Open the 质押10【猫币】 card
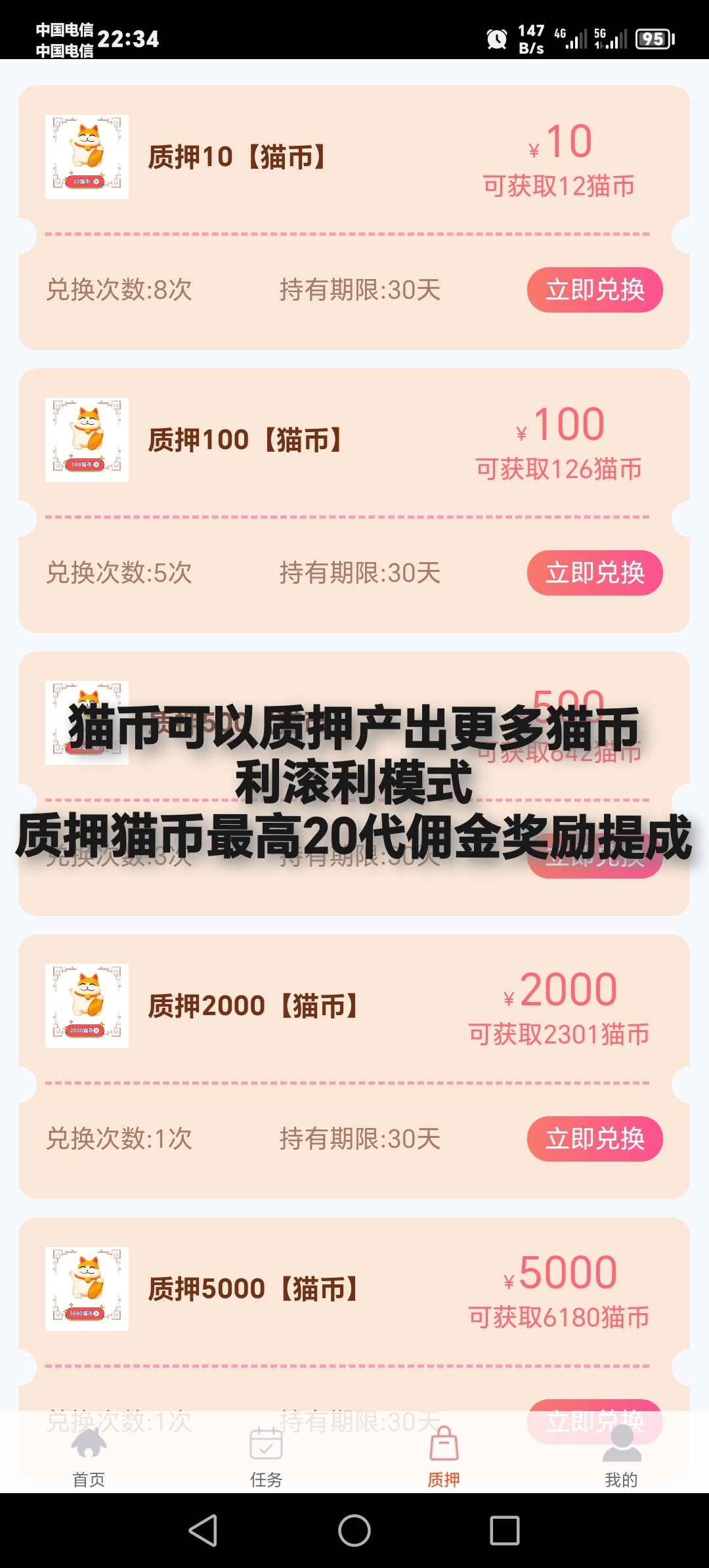The height and width of the screenshot is (1568, 709). click(x=236, y=158)
